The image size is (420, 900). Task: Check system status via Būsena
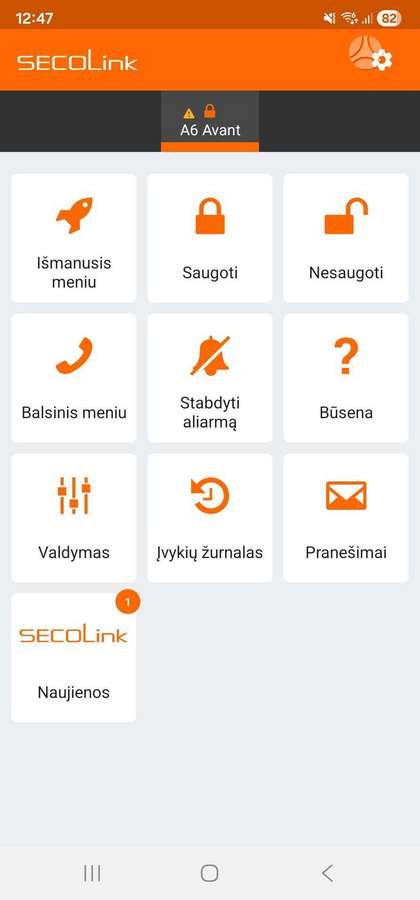(346, 378)
